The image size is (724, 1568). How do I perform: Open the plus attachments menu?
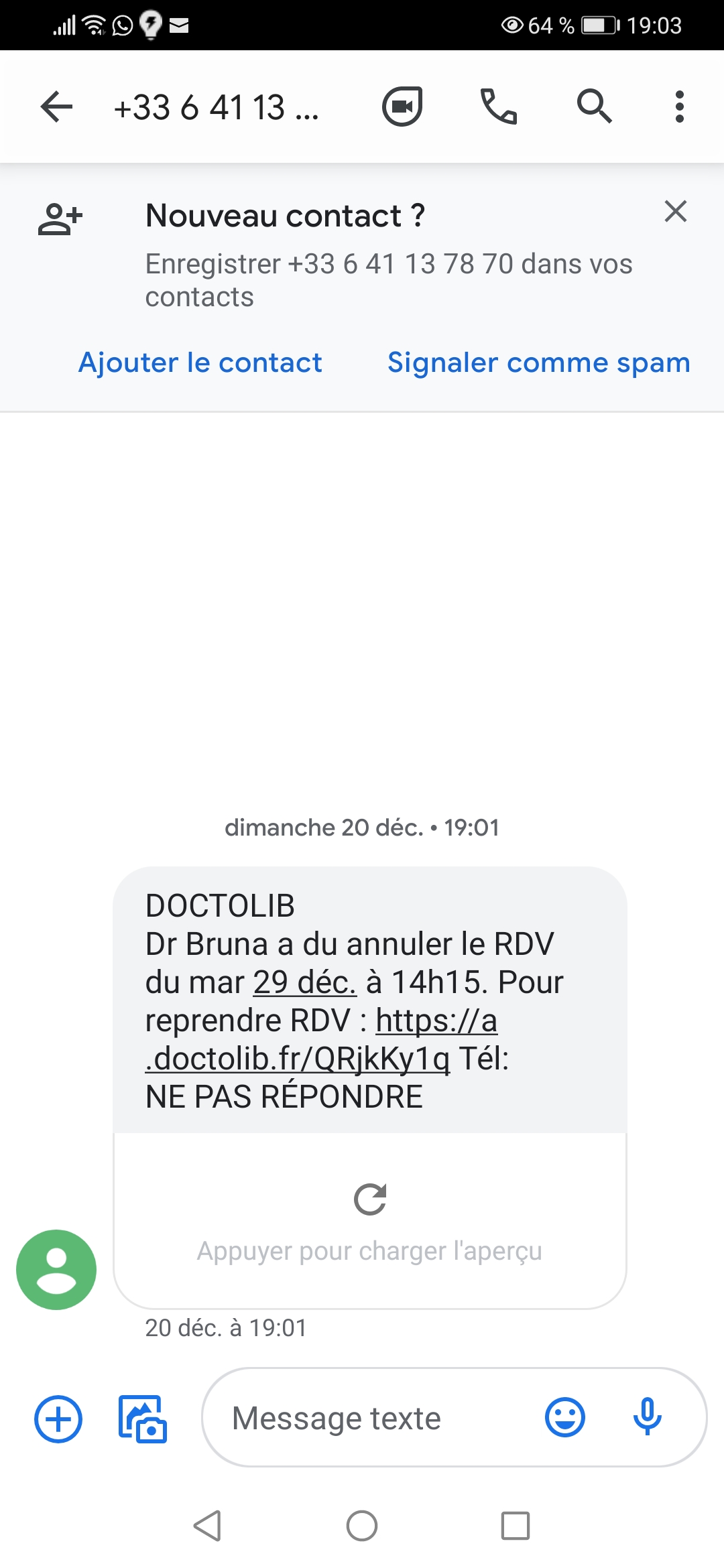tap(58, 1418)
